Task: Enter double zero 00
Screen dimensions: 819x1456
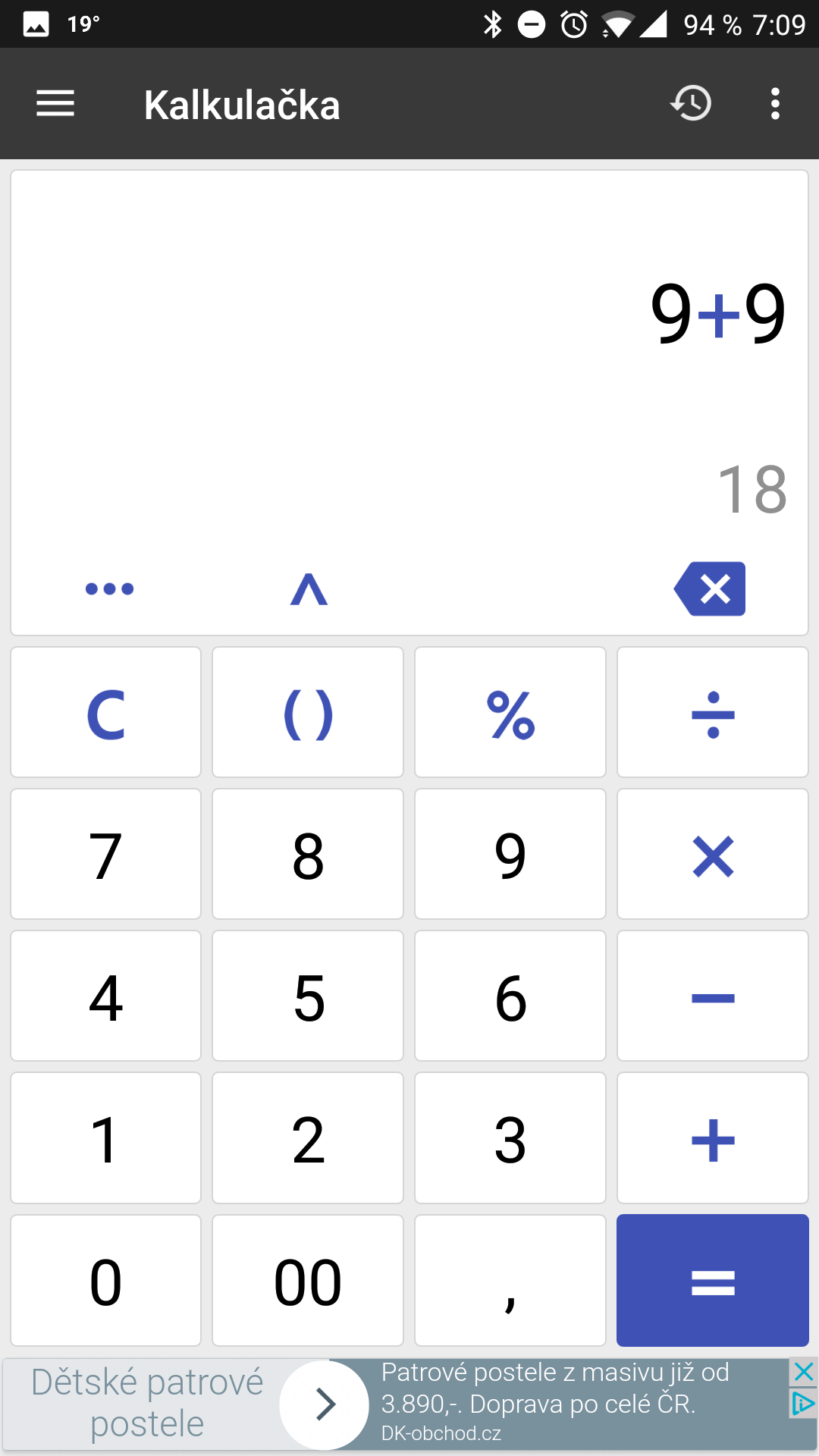Action: 308,1280
